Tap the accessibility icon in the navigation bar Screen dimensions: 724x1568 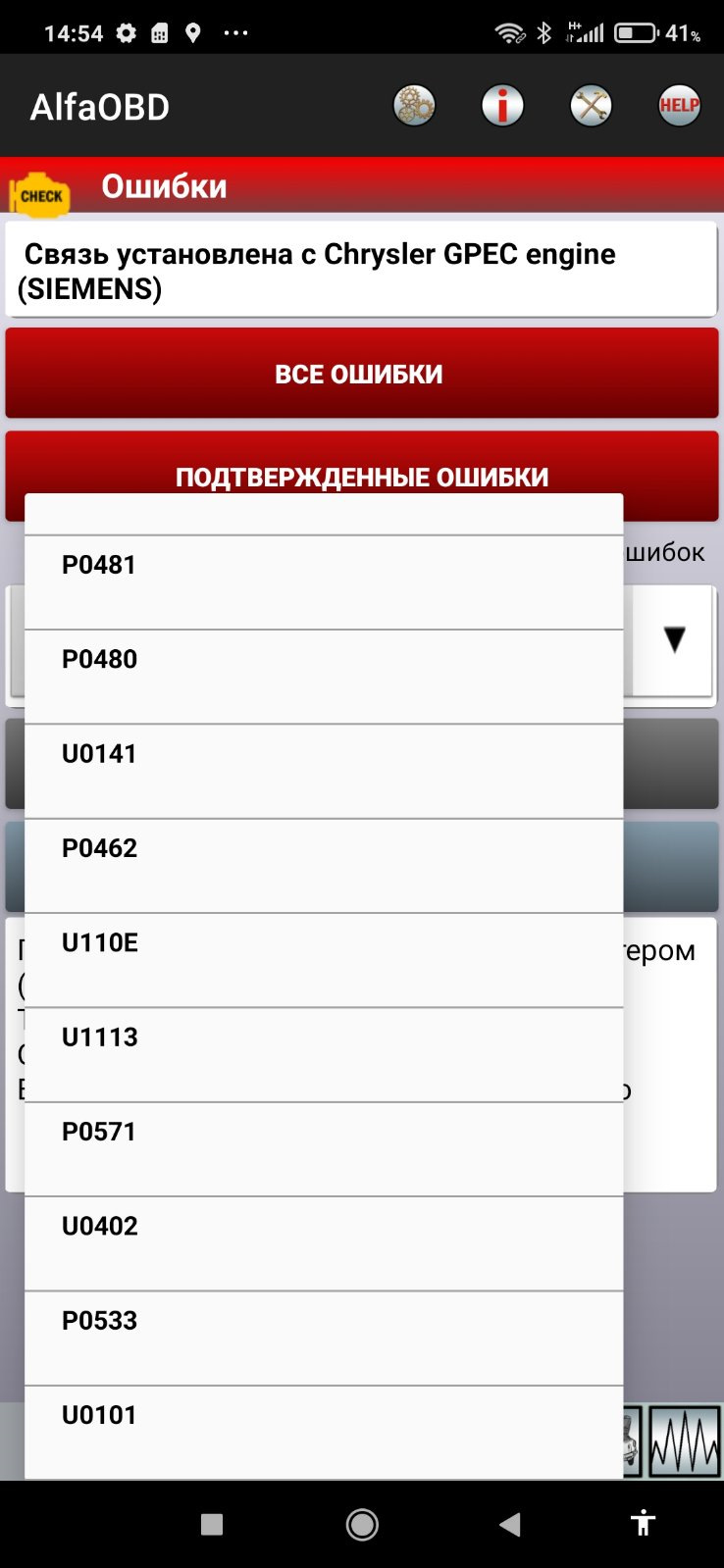[x=643, y=1524]
